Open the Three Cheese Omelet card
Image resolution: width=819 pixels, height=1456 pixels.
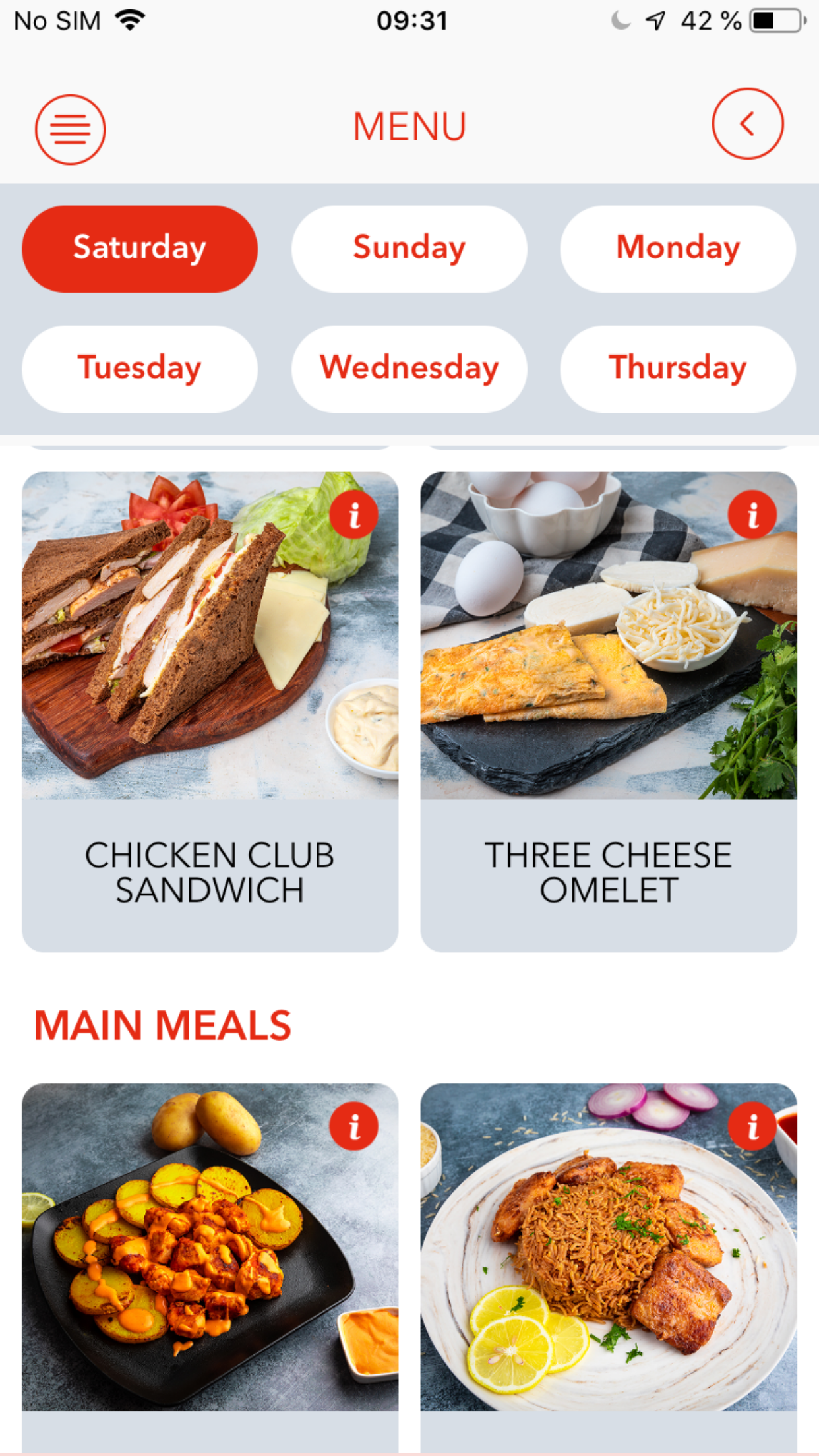(x=608, y=712)
